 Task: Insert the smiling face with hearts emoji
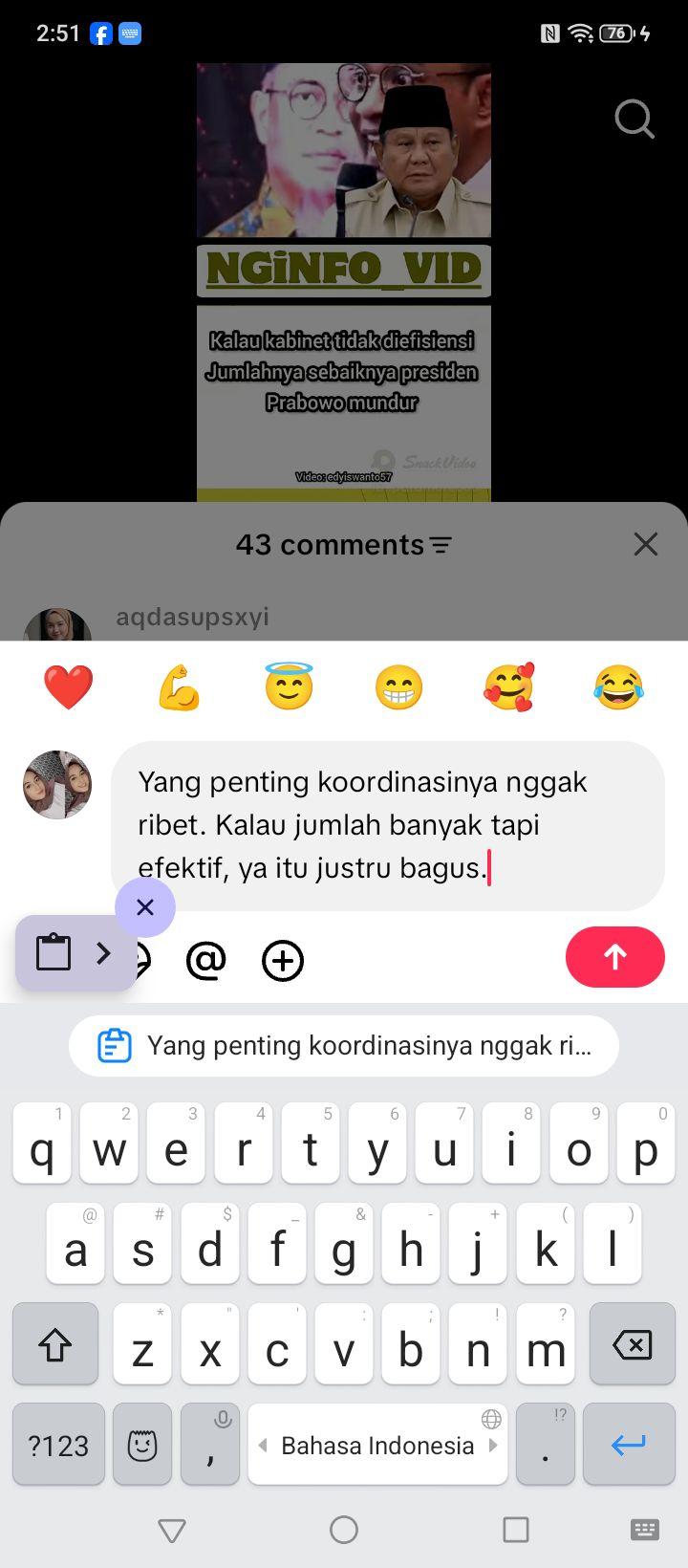click(x=508, y=687)
